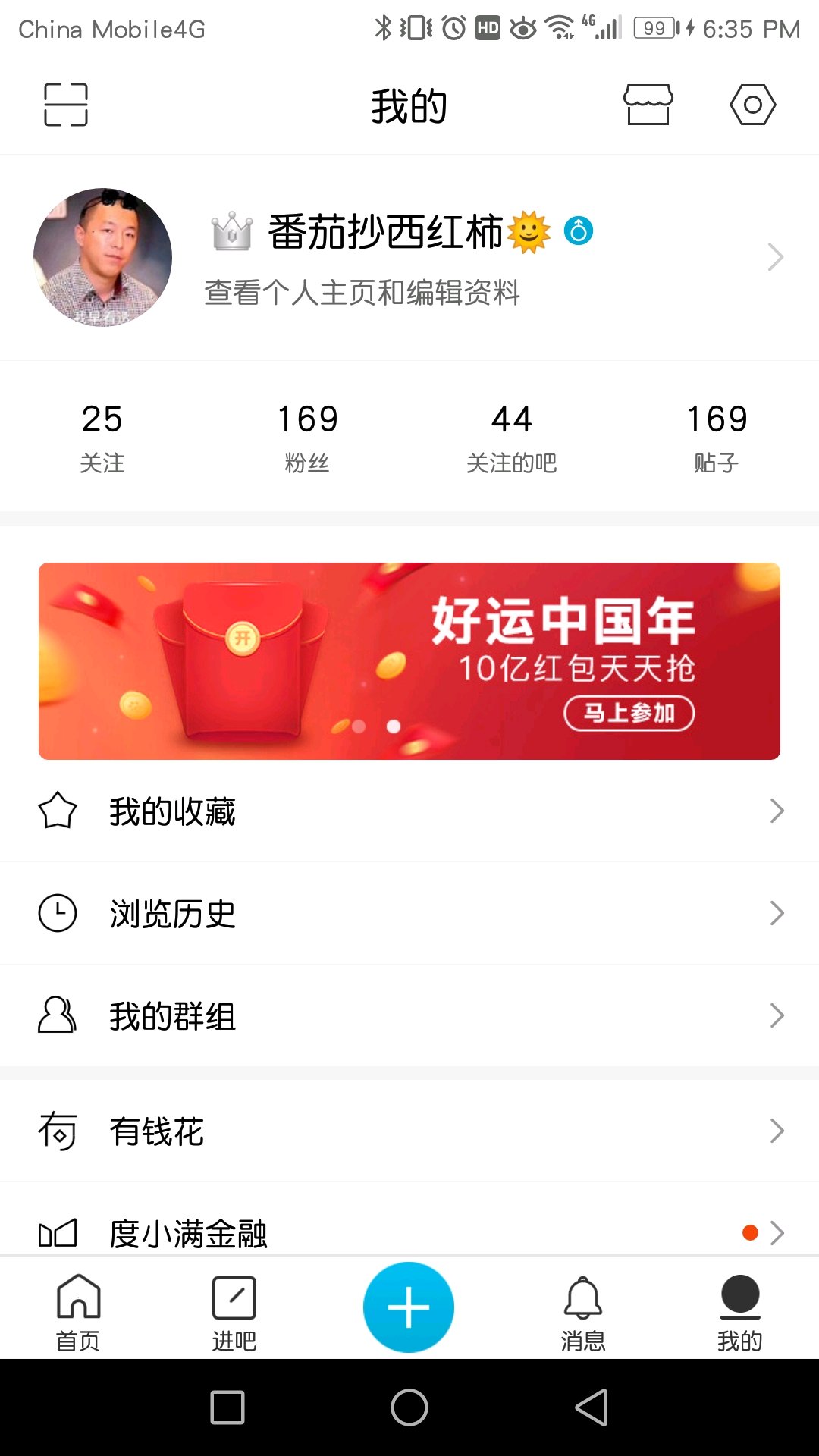This screenshot has height=1456, width=819.
Task: Open 我的收藏 favorites
Action: coord(409,811)
